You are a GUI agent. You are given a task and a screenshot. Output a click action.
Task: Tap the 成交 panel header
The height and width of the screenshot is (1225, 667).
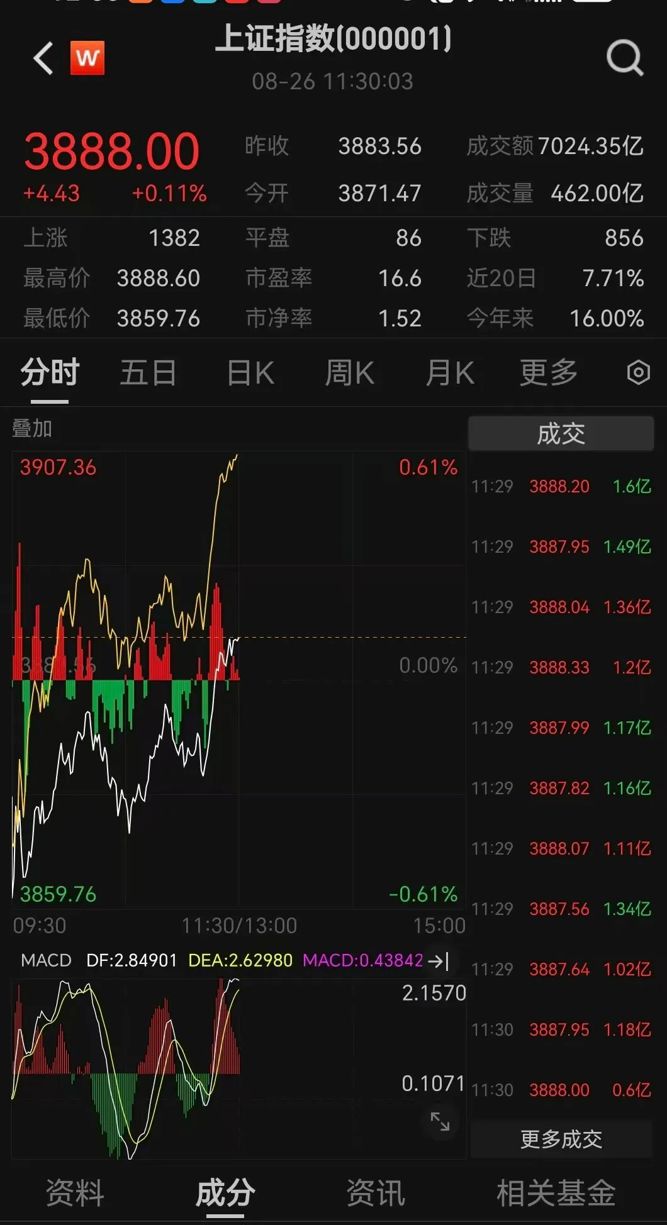[x=561, y=434]
